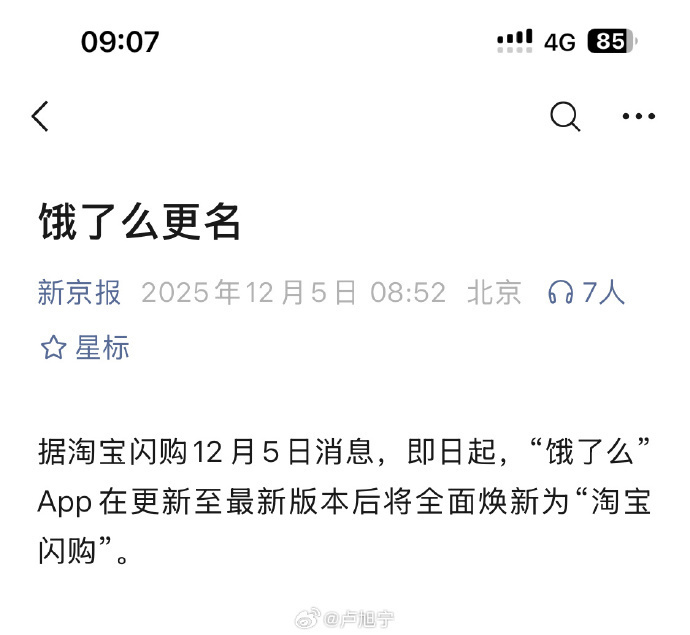
Task: Open the three-dot overflow menu
Action: click(638, 117)
